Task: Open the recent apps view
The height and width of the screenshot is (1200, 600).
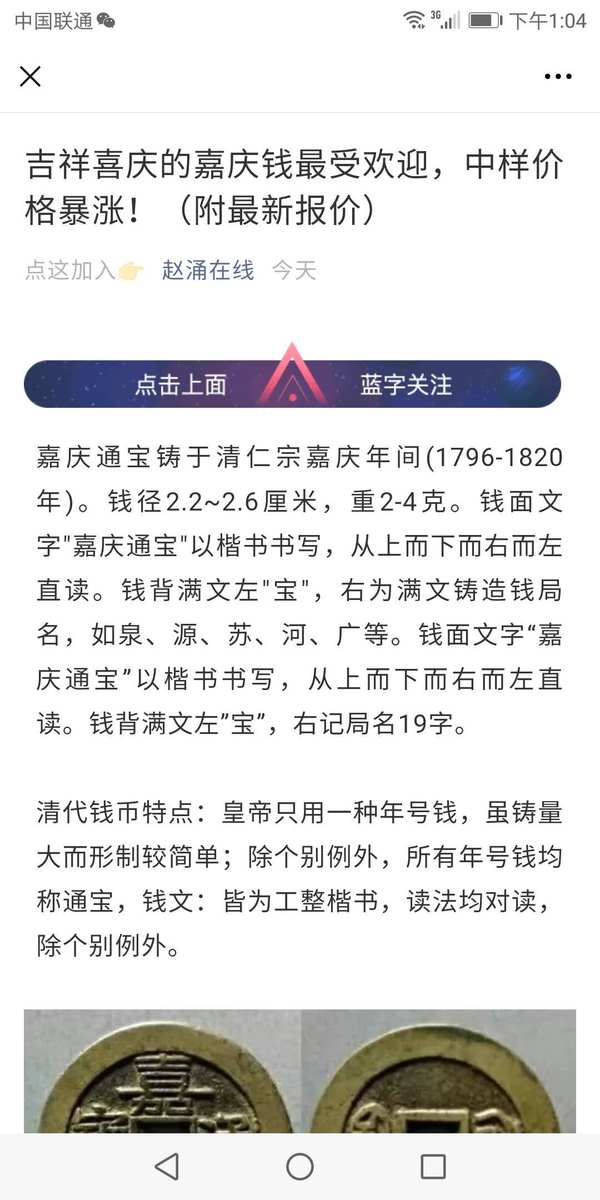Action: (433, 1166)
